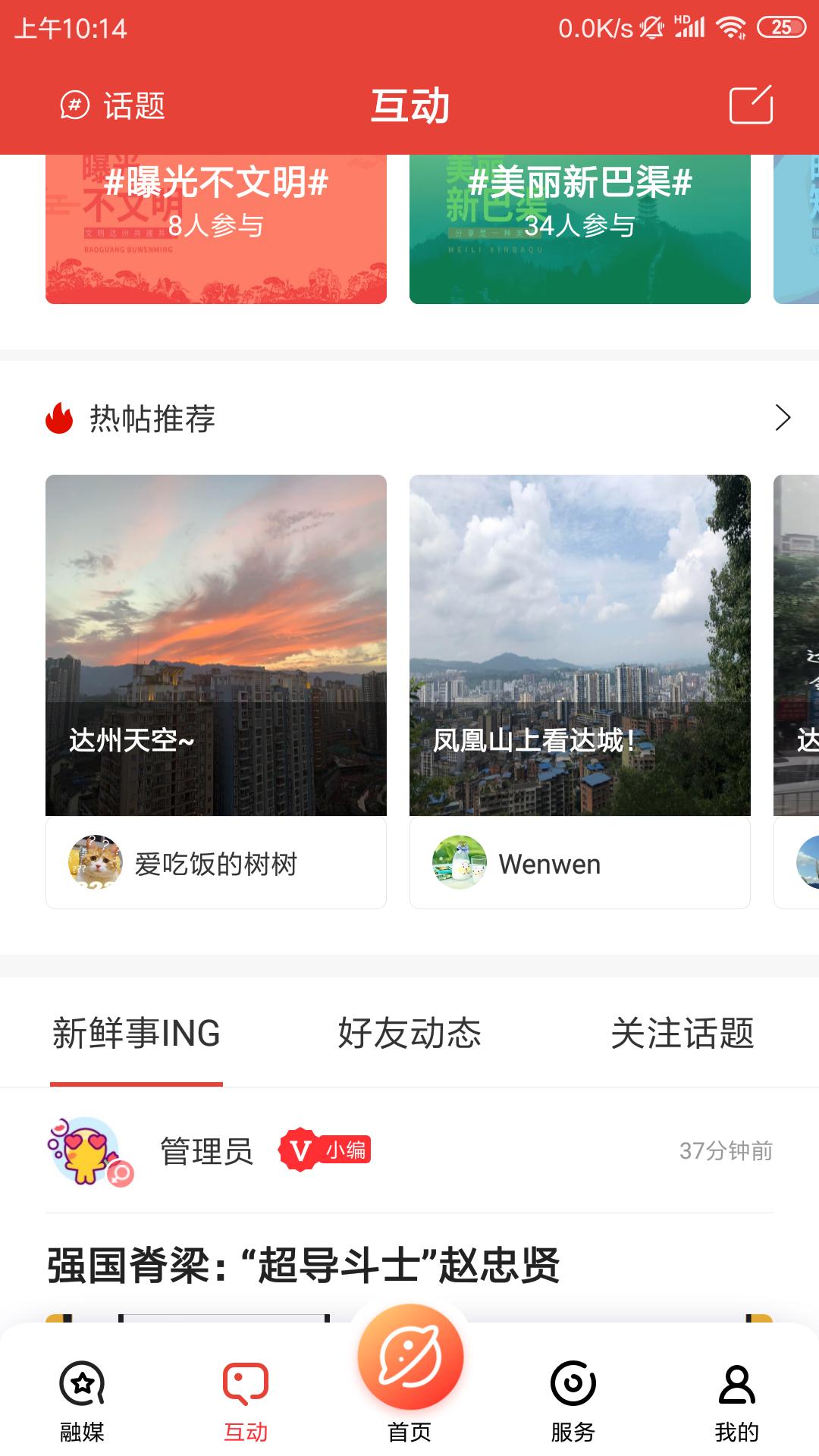This screenshot has width=819, height=1456.
Task: Open the 达州天空~ post
Action: click(216, 645)
